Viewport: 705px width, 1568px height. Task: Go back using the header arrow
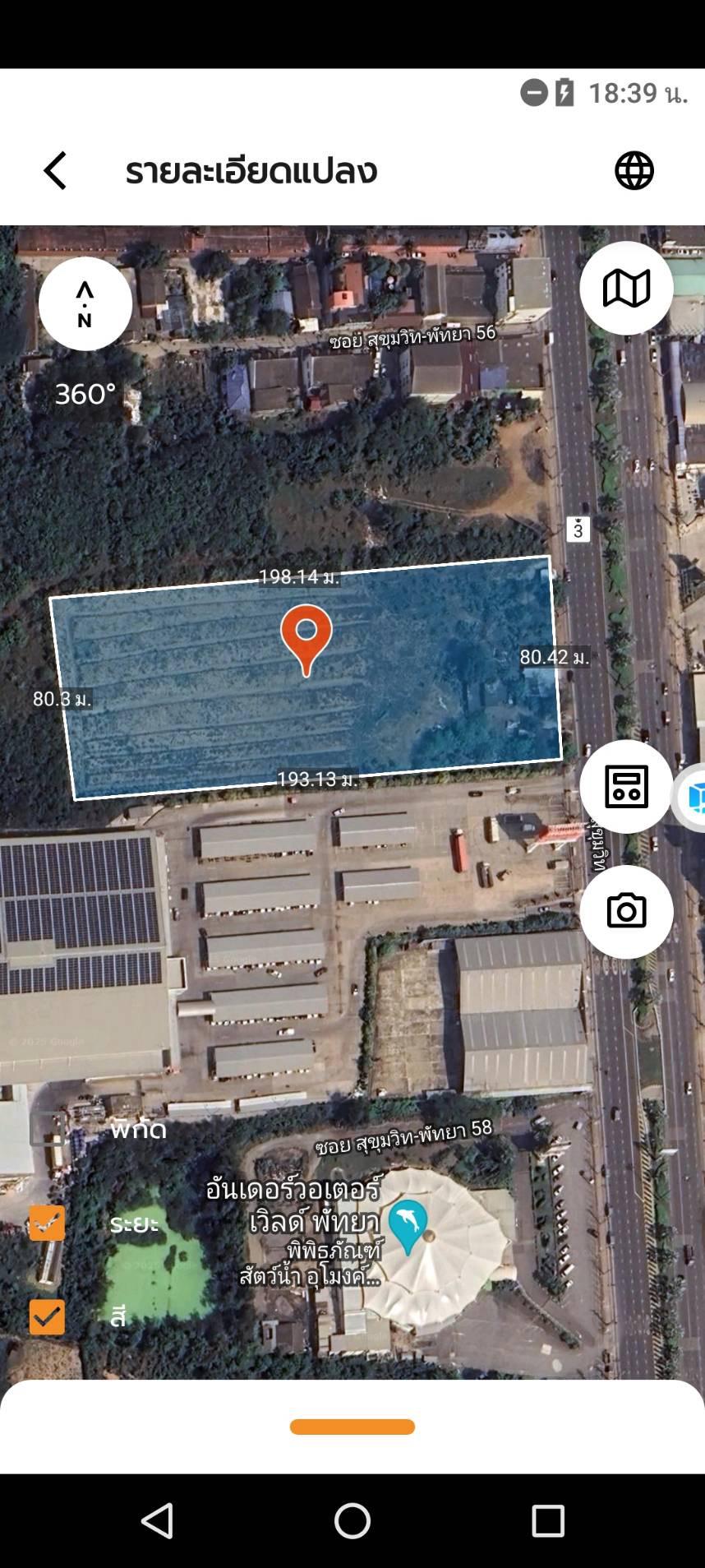coord(55,171)
